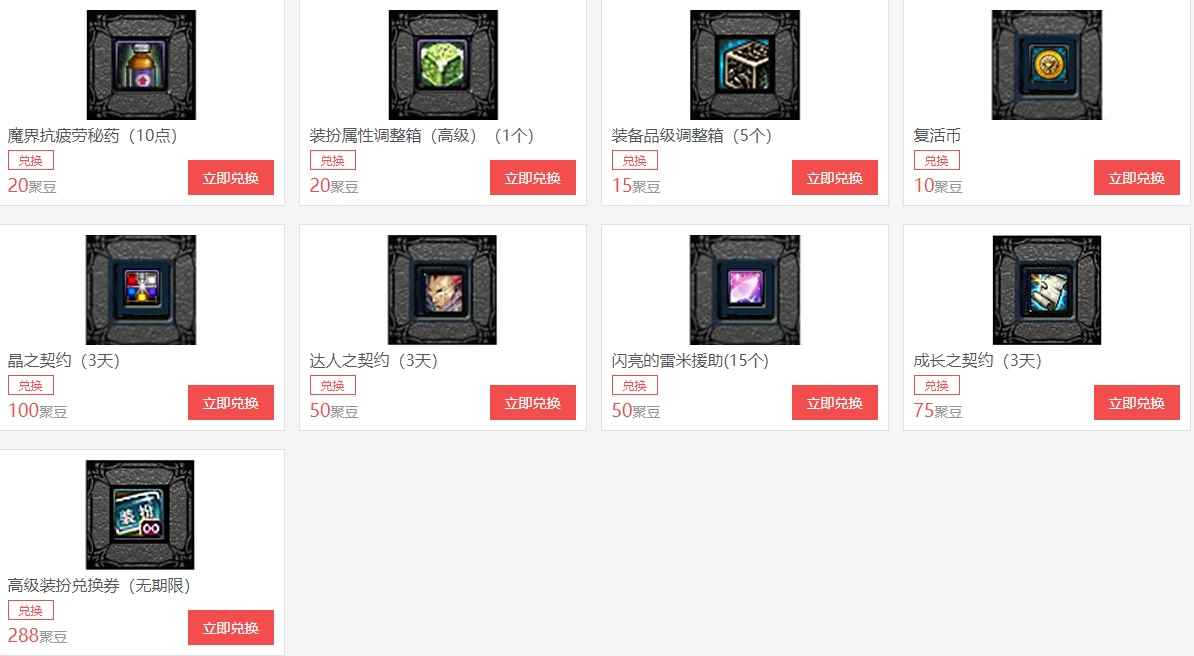The height and width of the screenshot is (656, 1194).
Task: Open the 高级装扮兑换券 item image
Action: coord(141,515)
